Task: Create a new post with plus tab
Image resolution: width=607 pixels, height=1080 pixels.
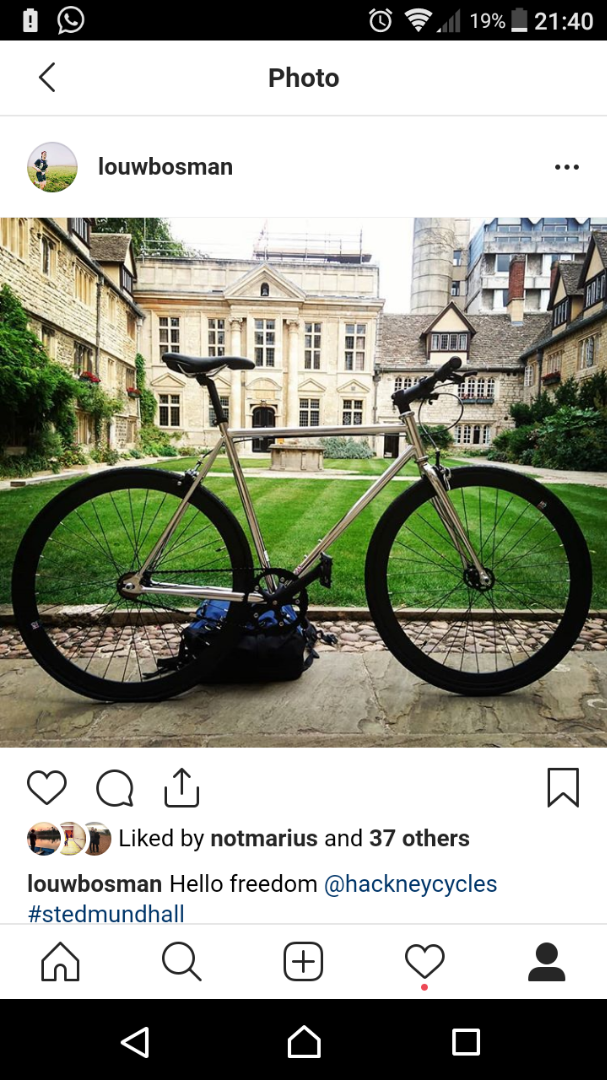Action: 303,962
